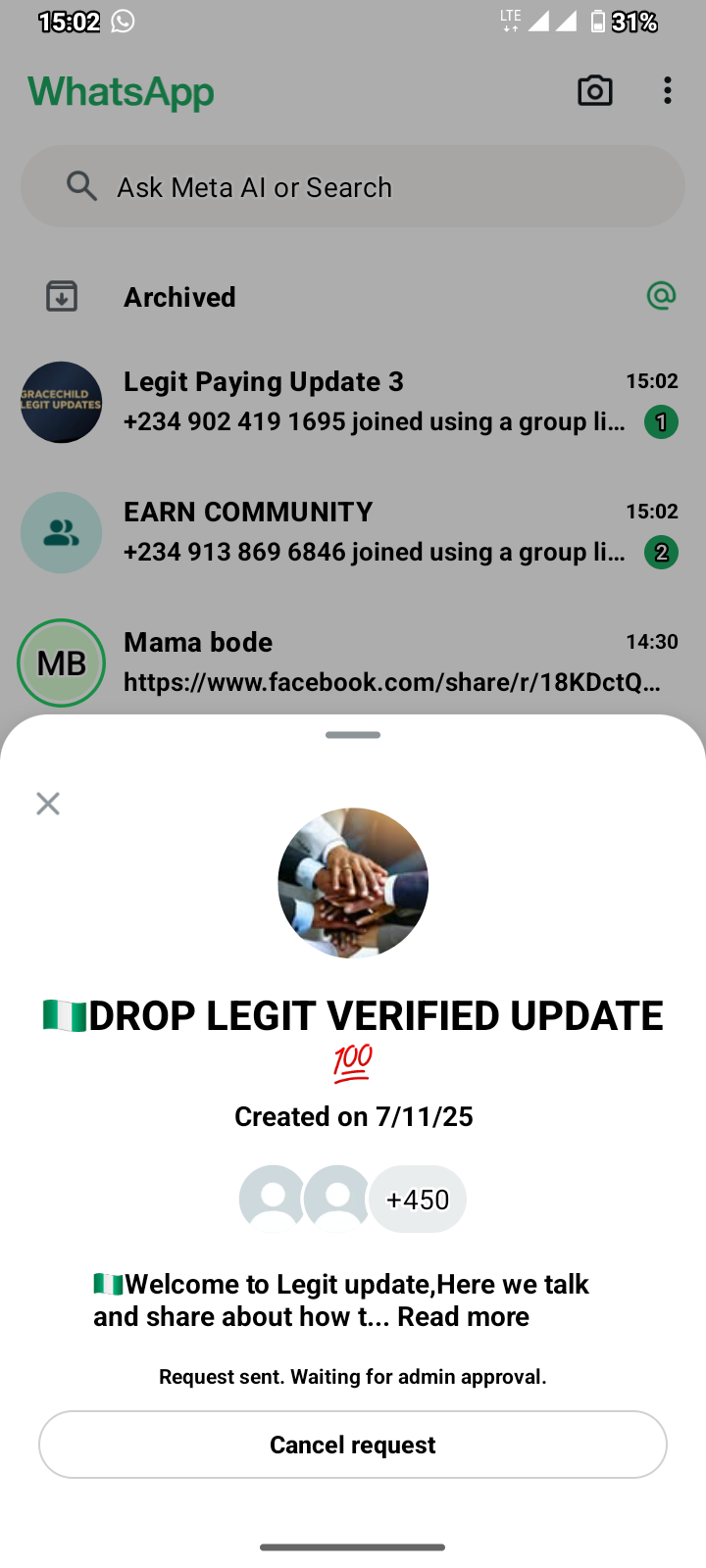Screen dimensions: 706x1568
Task: Open the chat with Mama bode
Action: coord(373,662)
